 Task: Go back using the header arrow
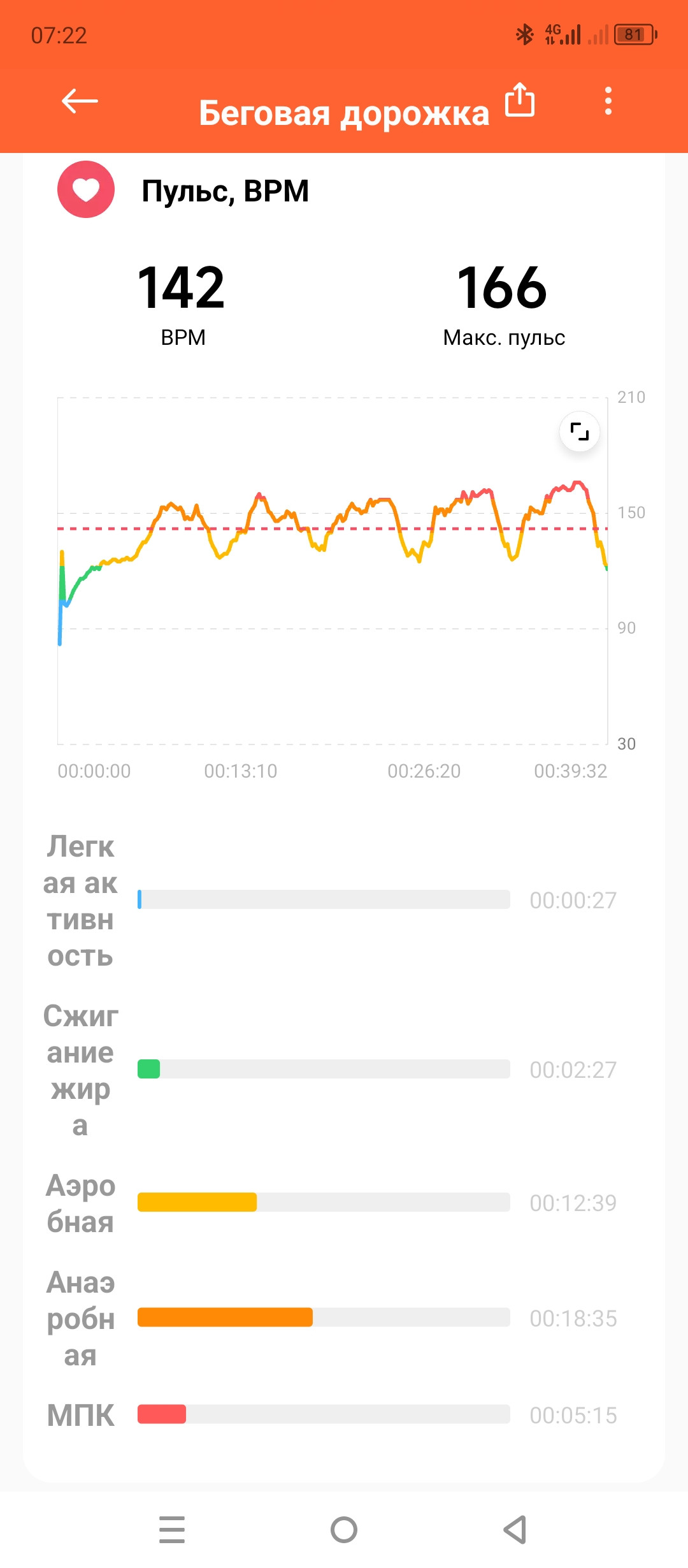tap(80, 101)
